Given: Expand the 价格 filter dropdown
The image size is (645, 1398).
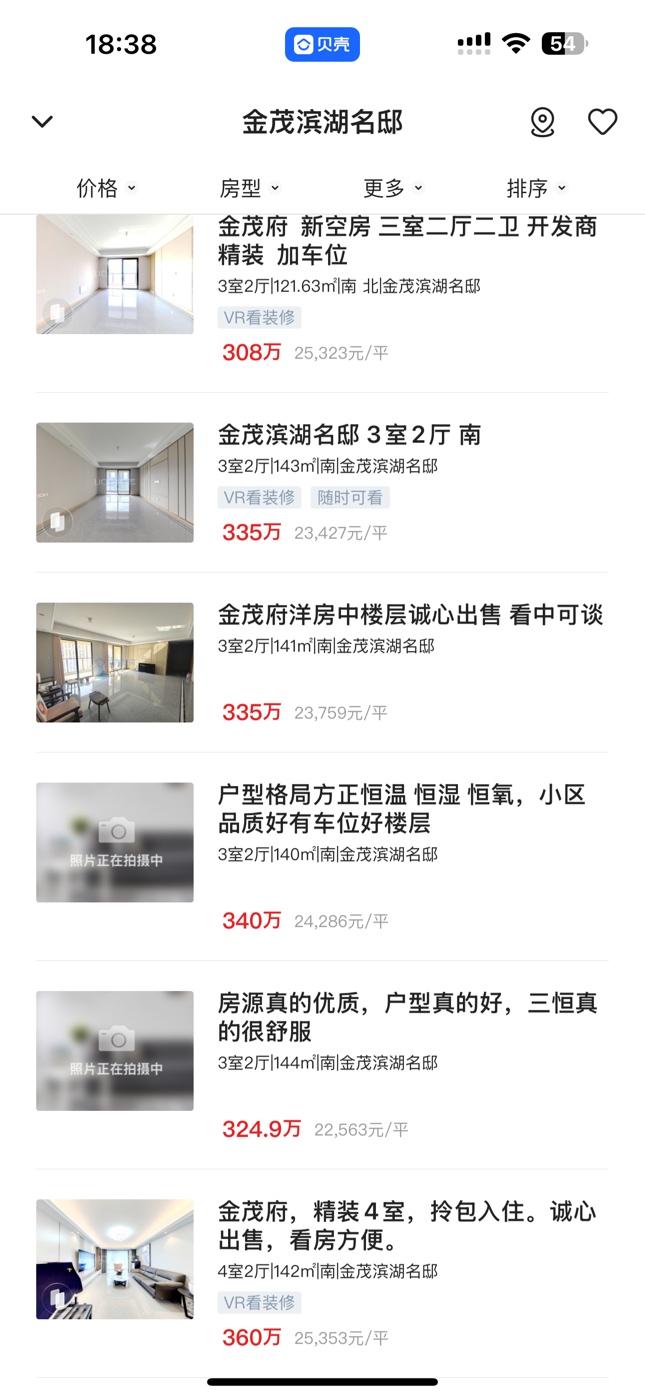Looking at the screenshot, I should (106, 188).
